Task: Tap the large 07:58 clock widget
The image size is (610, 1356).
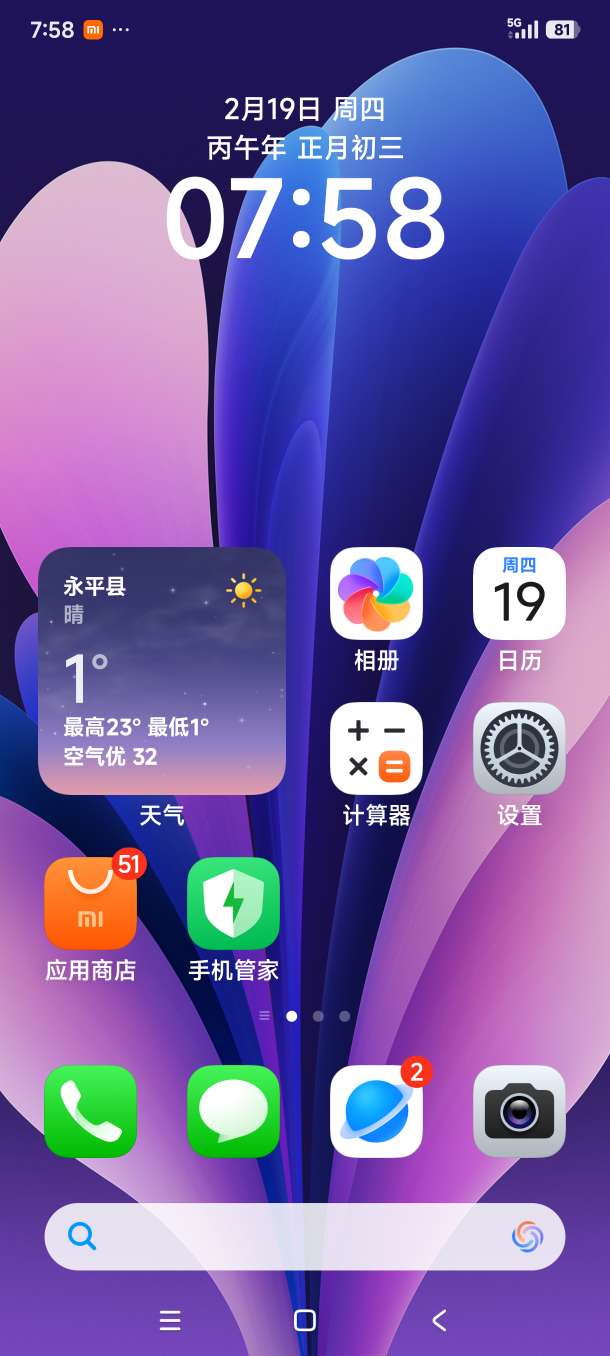Action: tap(304, 220)
